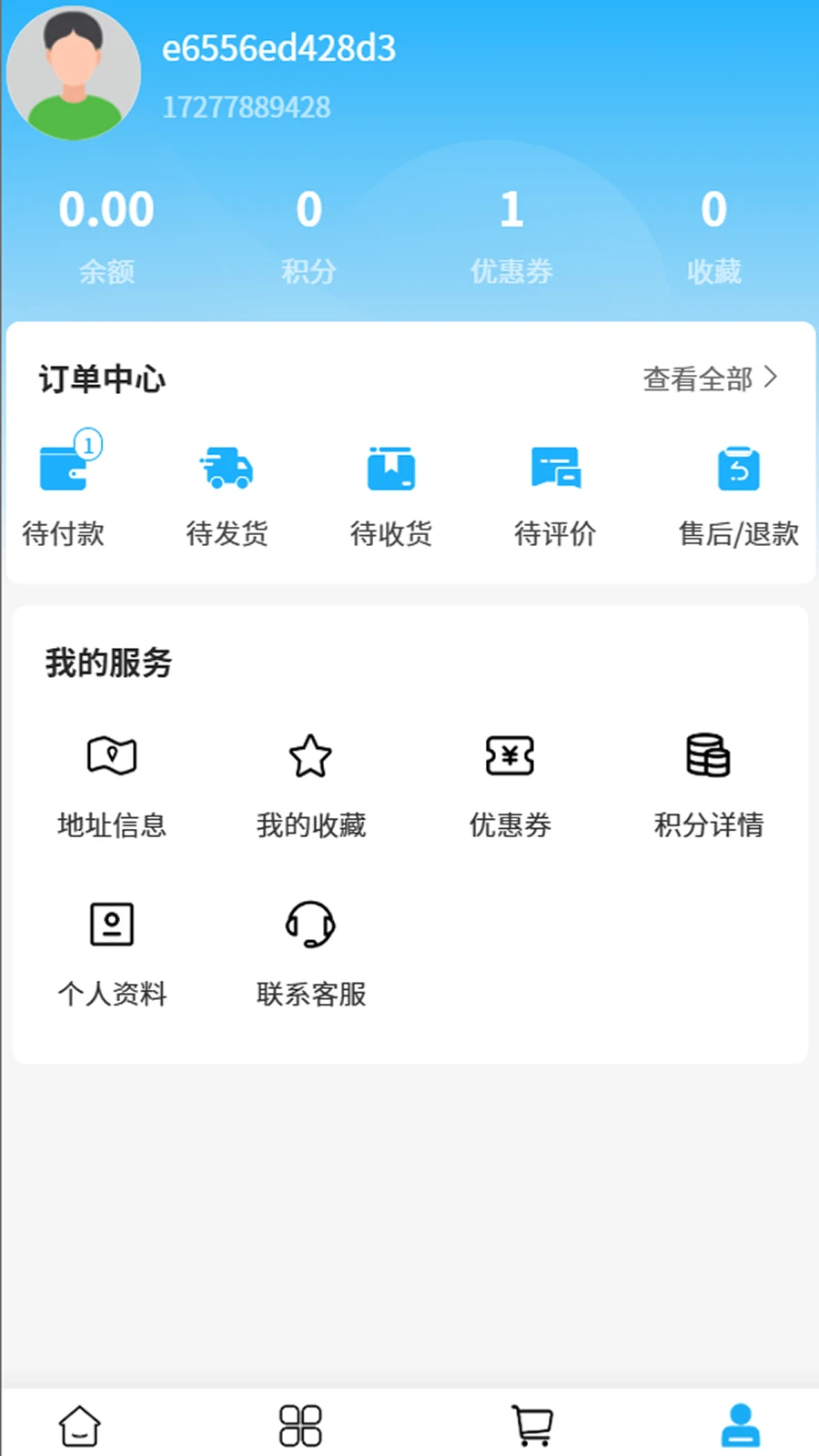This screenshot has height=1456, width=819.
Task: Switch to the shopping cart tab
Action: coord(532,1425)
